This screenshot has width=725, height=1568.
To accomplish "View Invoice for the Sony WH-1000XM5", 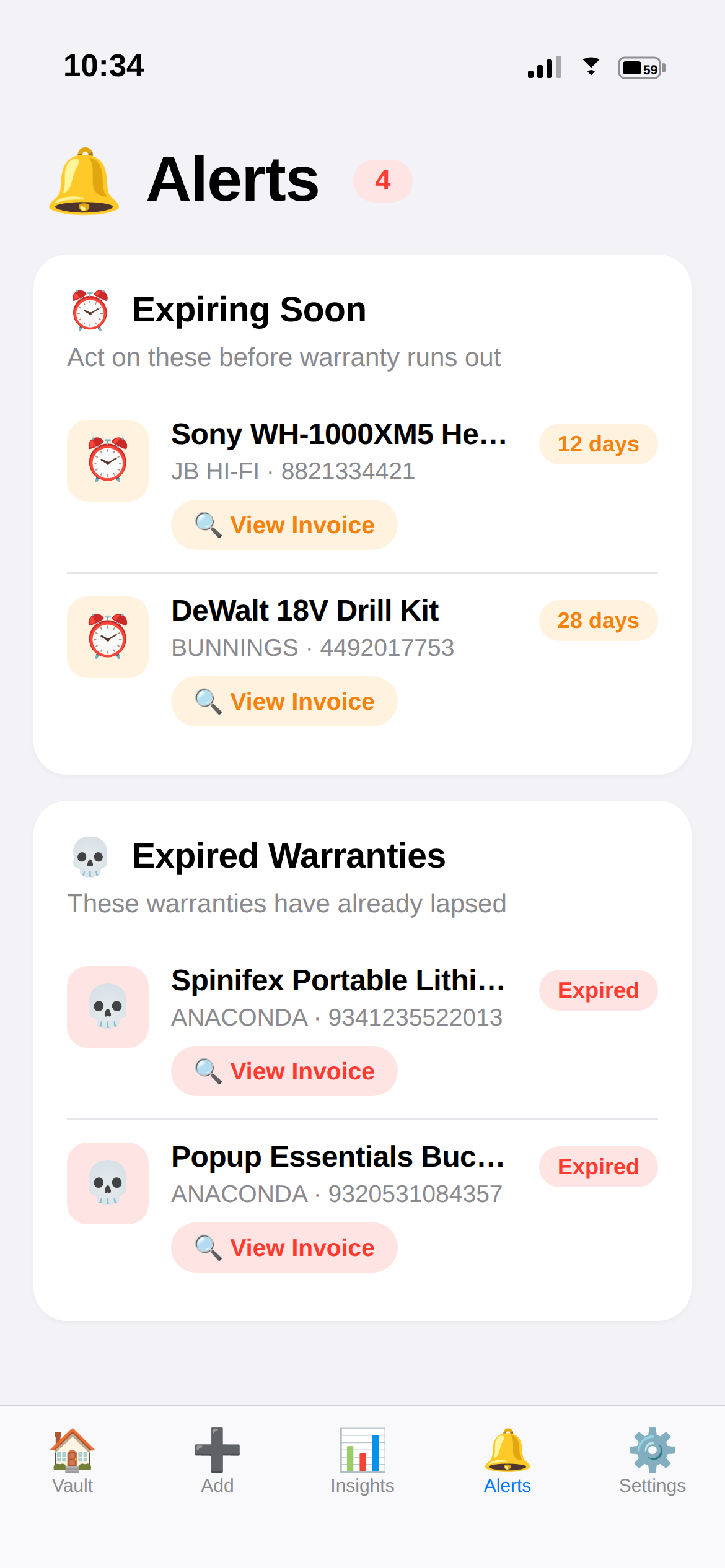I will coord(284,525).
